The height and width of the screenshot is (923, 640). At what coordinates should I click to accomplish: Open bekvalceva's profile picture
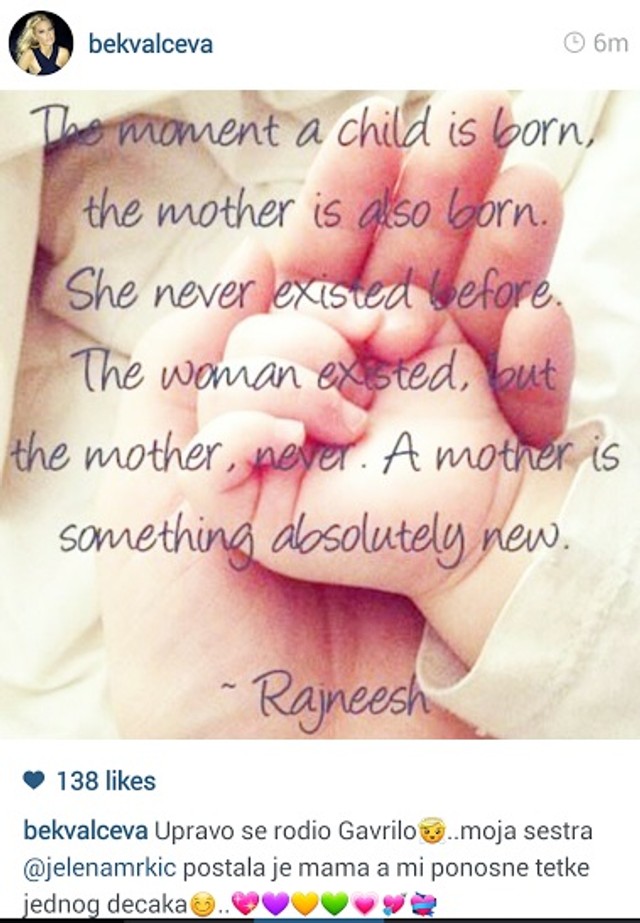pos(41,43)
